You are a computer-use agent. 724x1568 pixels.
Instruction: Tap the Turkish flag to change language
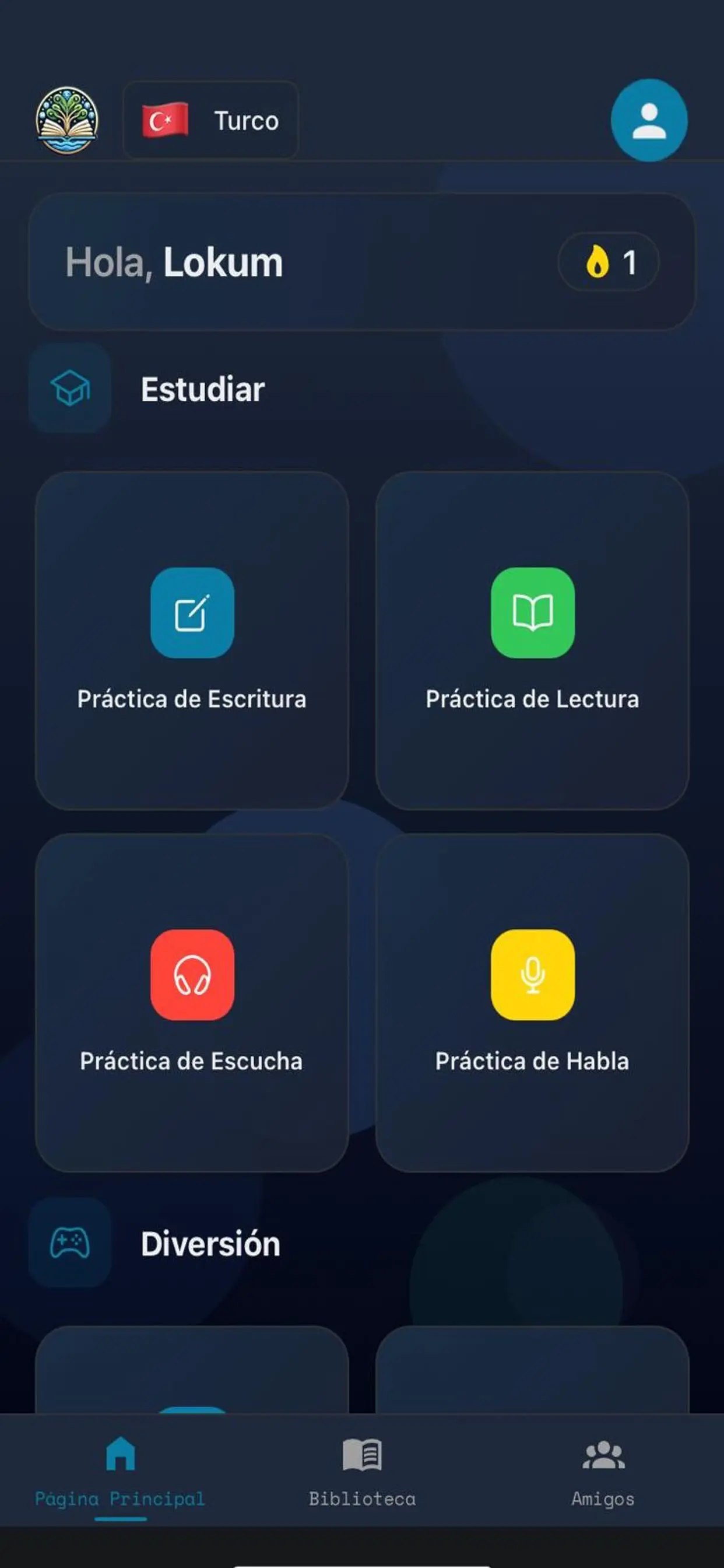coord(165,120)
